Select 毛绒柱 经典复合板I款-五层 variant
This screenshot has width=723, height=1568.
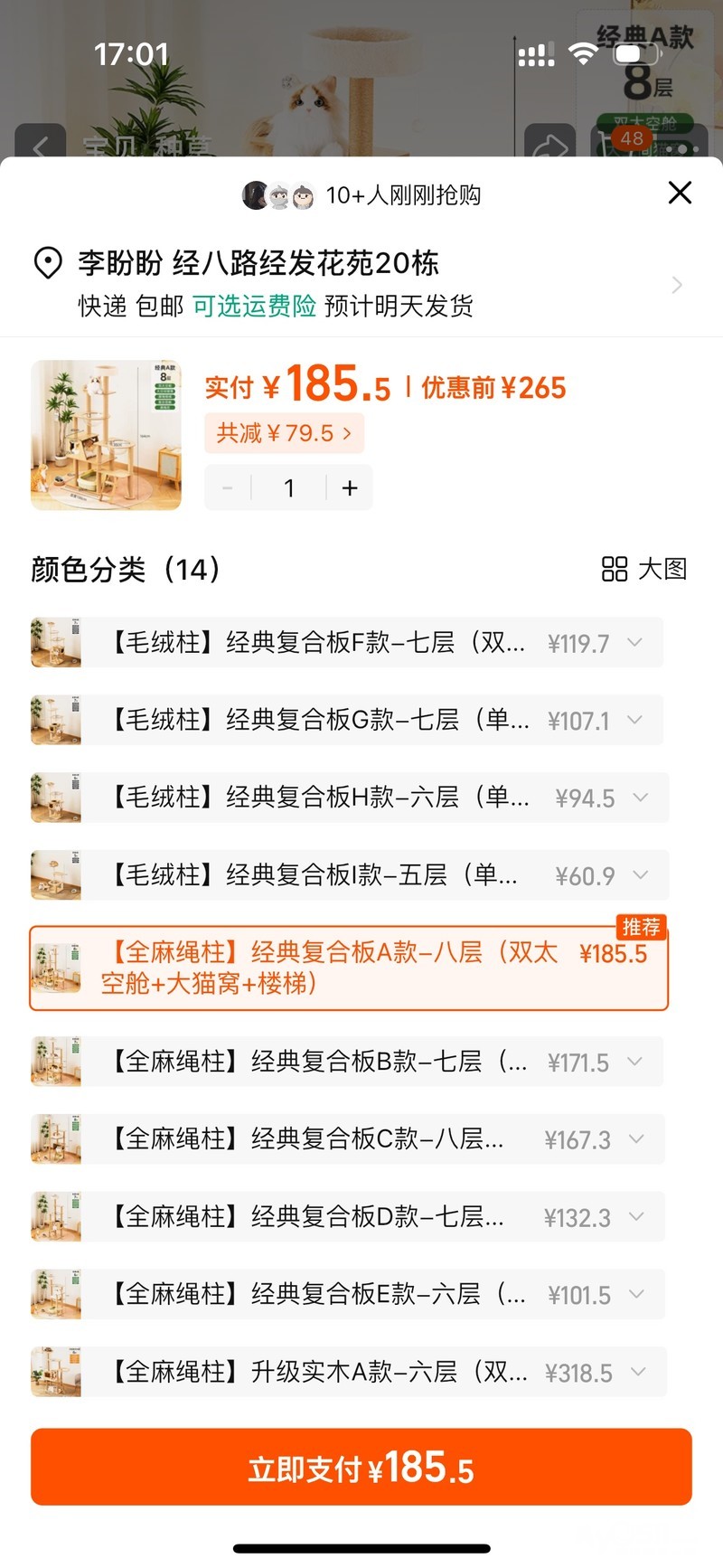click(316, 875)
